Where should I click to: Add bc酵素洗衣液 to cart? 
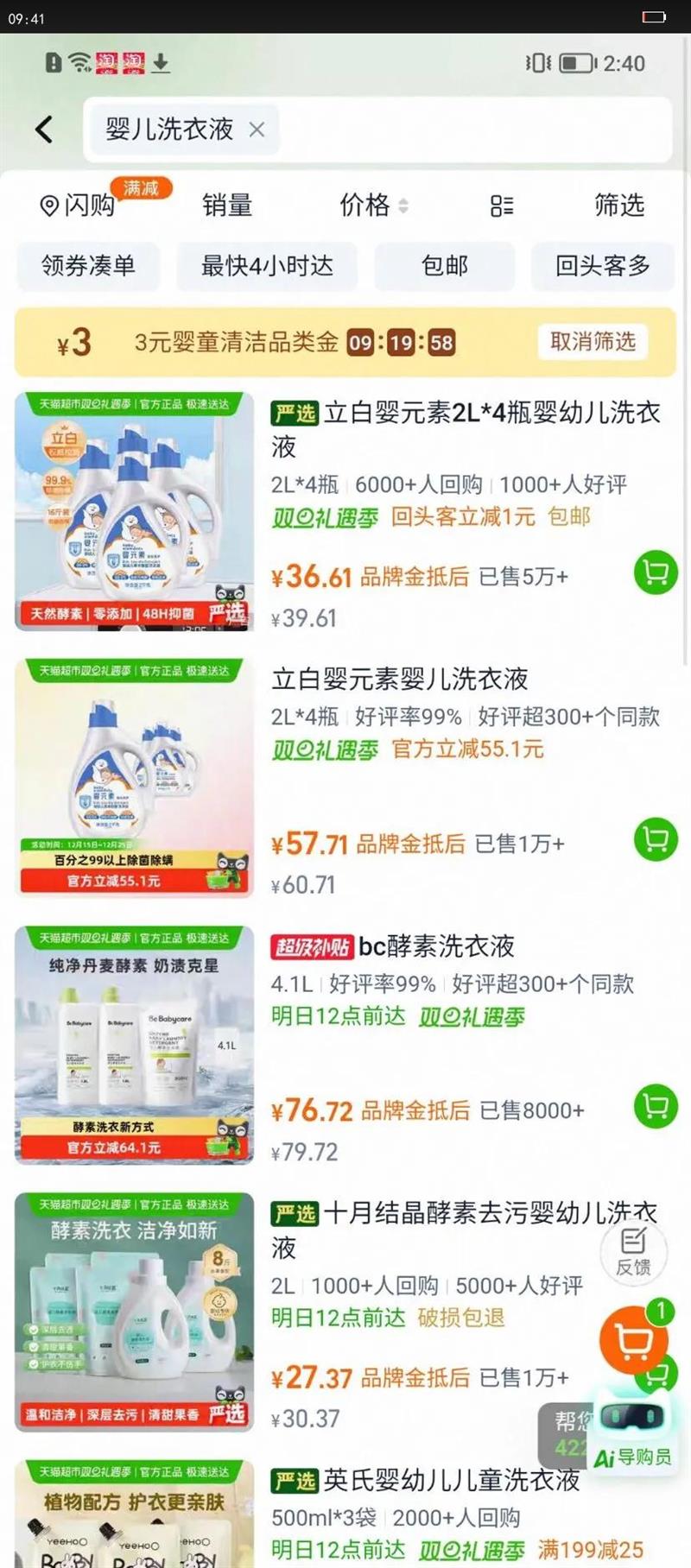pos(656,1106)
